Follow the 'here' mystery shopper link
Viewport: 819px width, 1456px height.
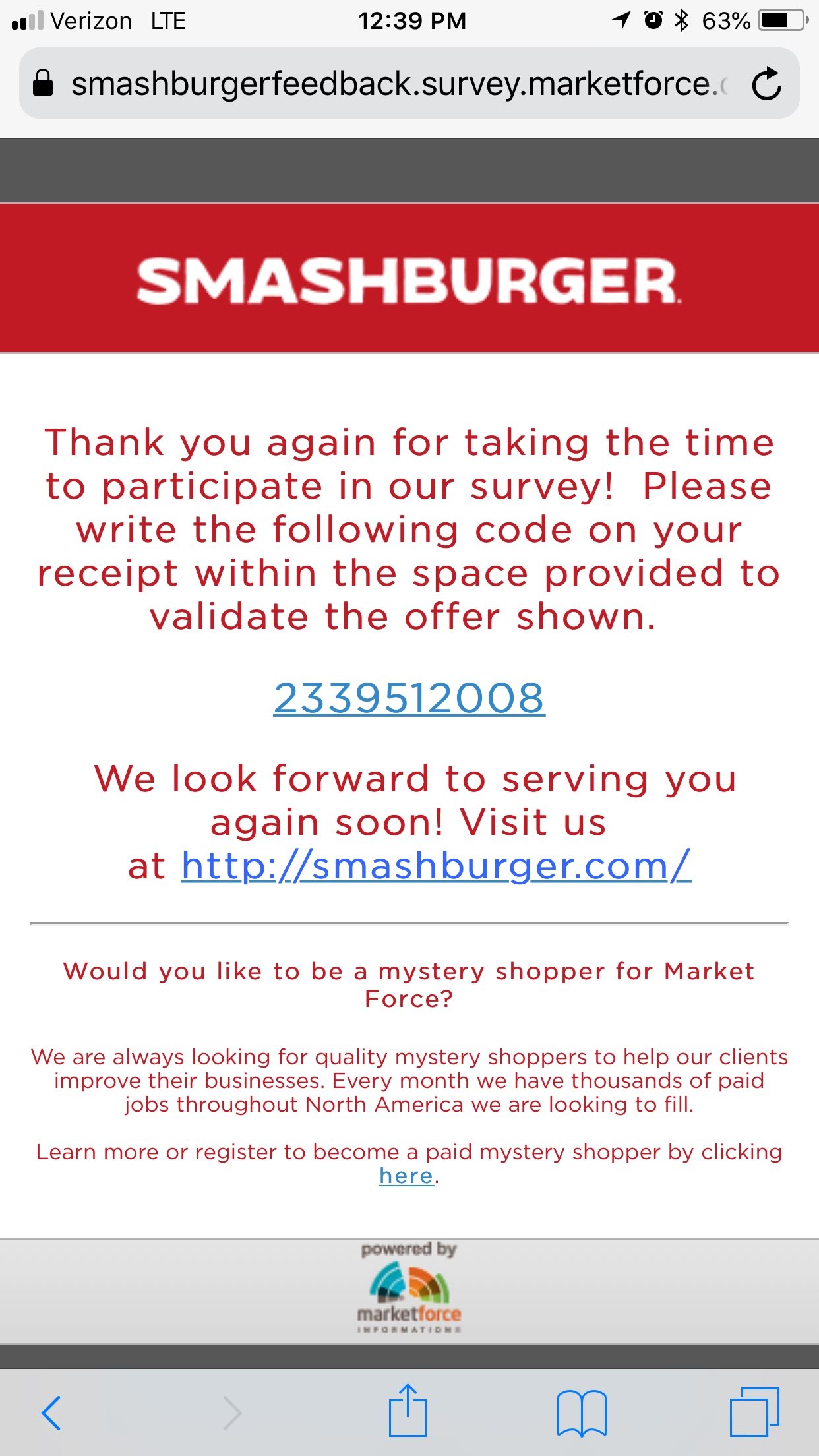tap(406, 1176)
